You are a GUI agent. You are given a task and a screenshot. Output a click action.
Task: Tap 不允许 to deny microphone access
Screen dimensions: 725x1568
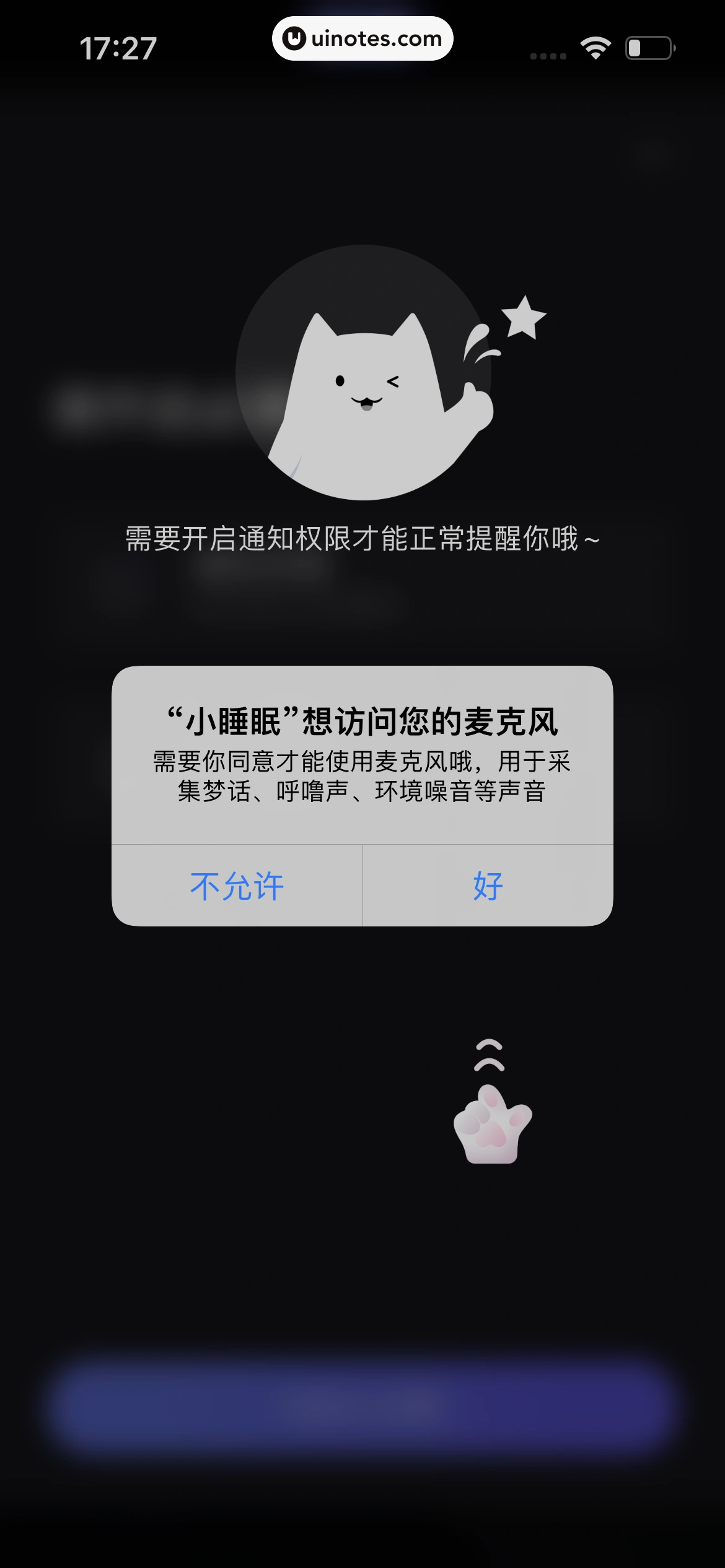coord(236,887)
